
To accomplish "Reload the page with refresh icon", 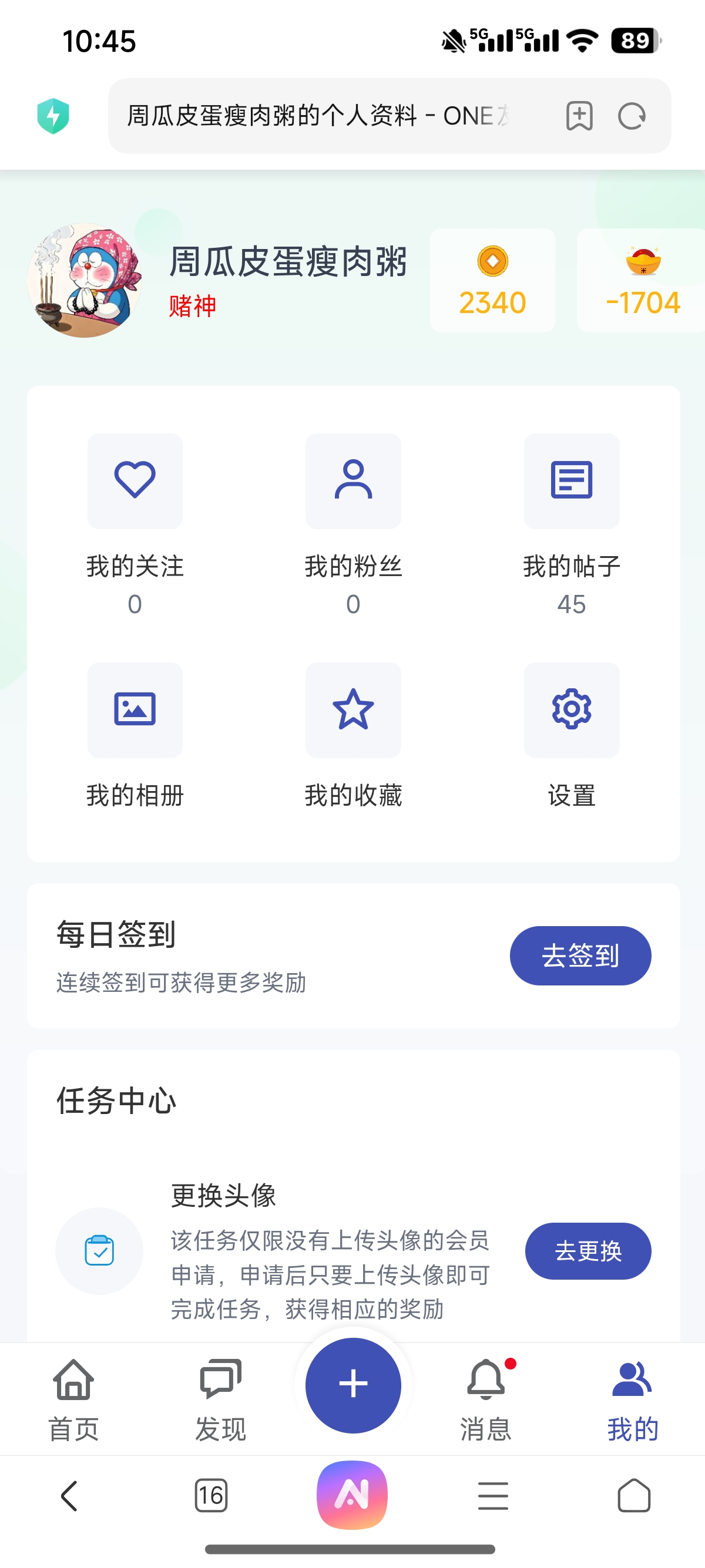I will (632, 116).
